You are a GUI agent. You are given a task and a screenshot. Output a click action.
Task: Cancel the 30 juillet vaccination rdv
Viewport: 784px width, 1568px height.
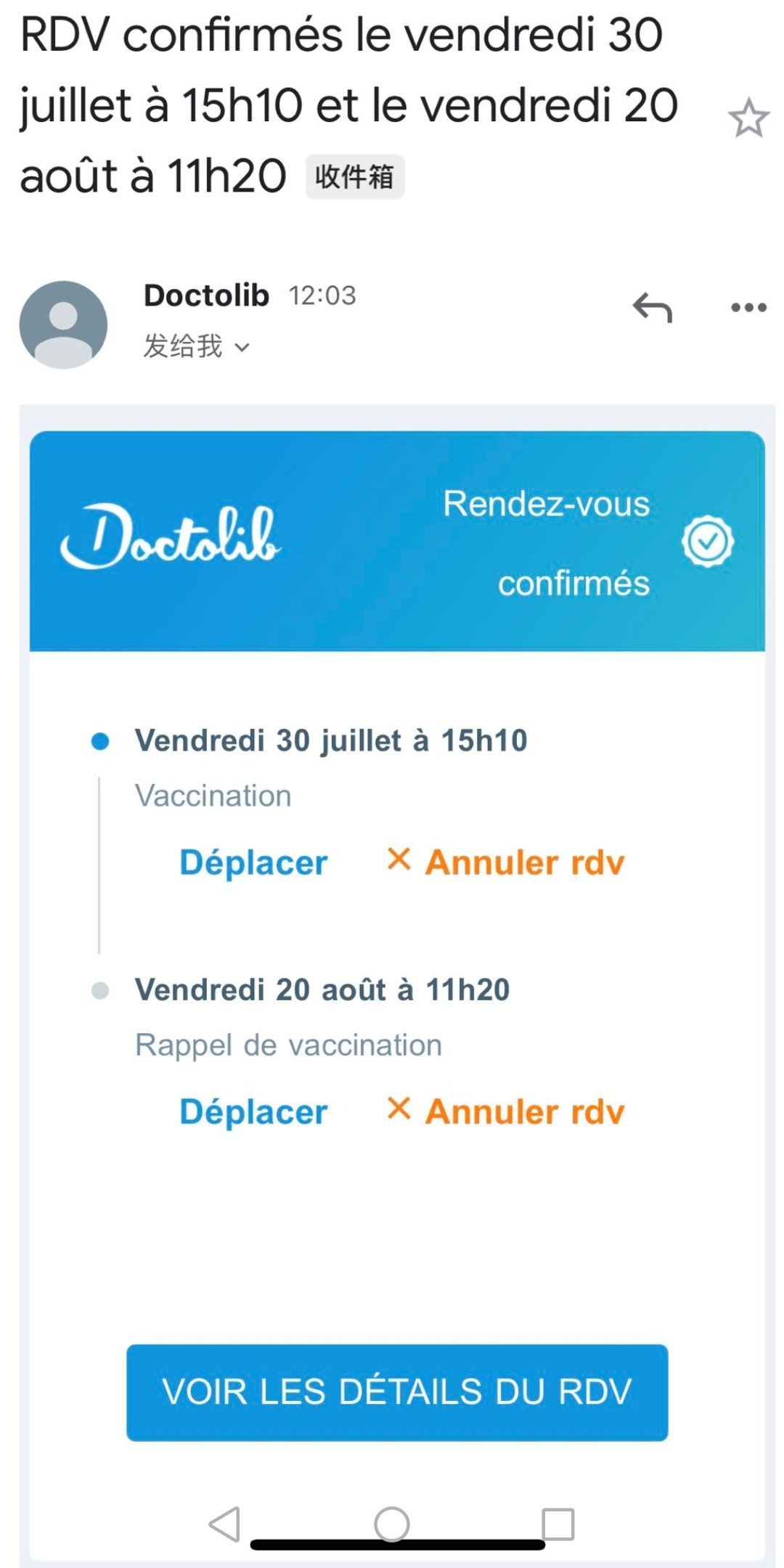coord(506,862)
